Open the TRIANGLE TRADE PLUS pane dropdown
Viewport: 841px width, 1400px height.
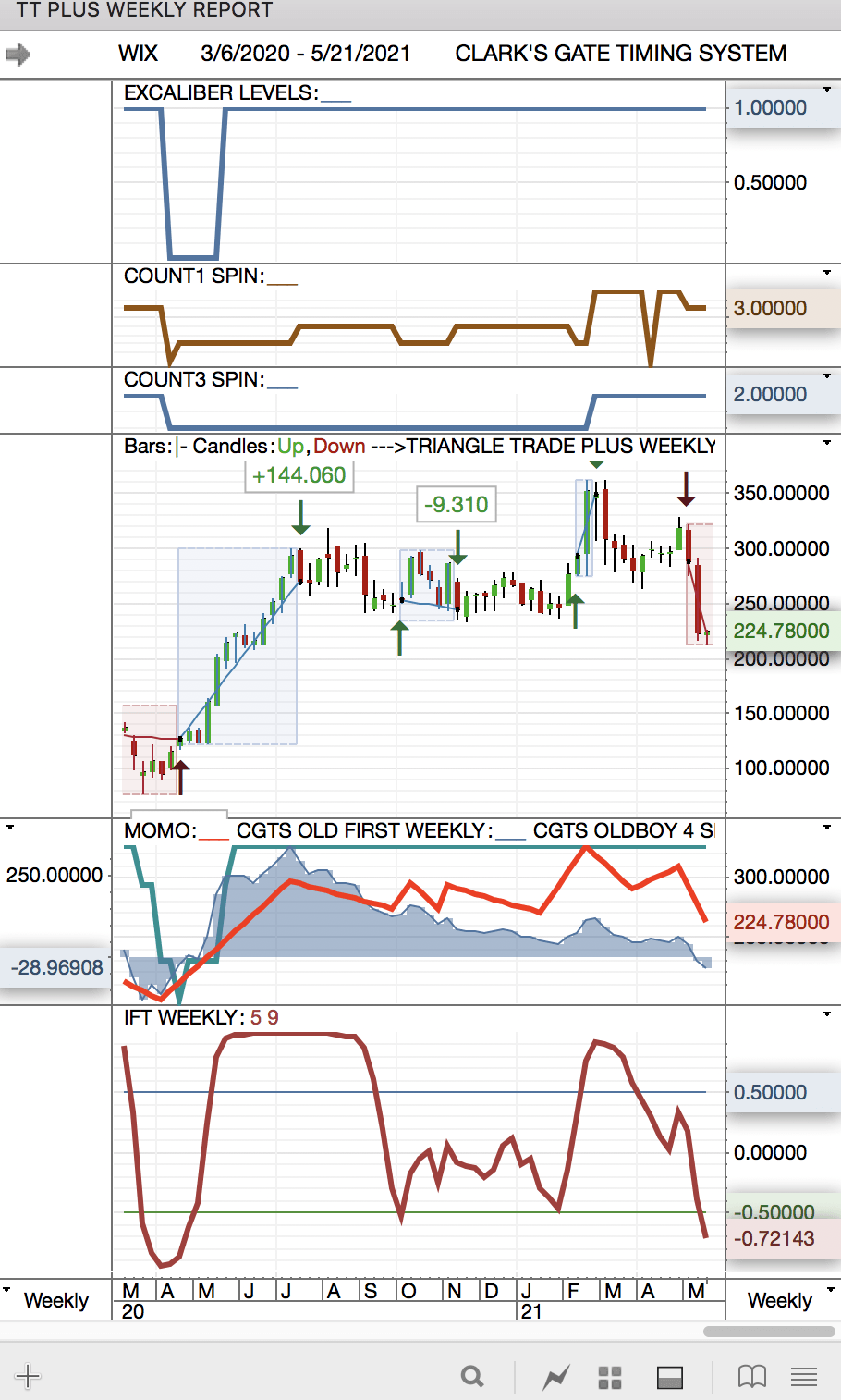[x=827, y=443]
